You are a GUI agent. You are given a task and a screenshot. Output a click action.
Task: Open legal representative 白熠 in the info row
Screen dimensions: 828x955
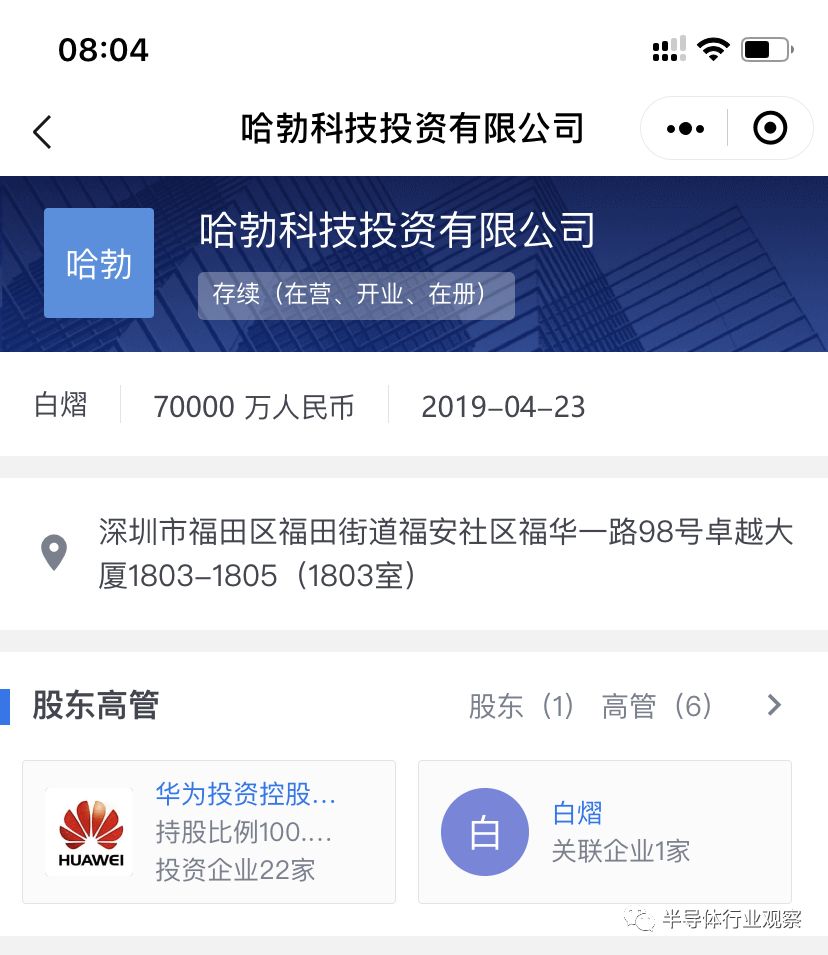click(x=61, y=406)
